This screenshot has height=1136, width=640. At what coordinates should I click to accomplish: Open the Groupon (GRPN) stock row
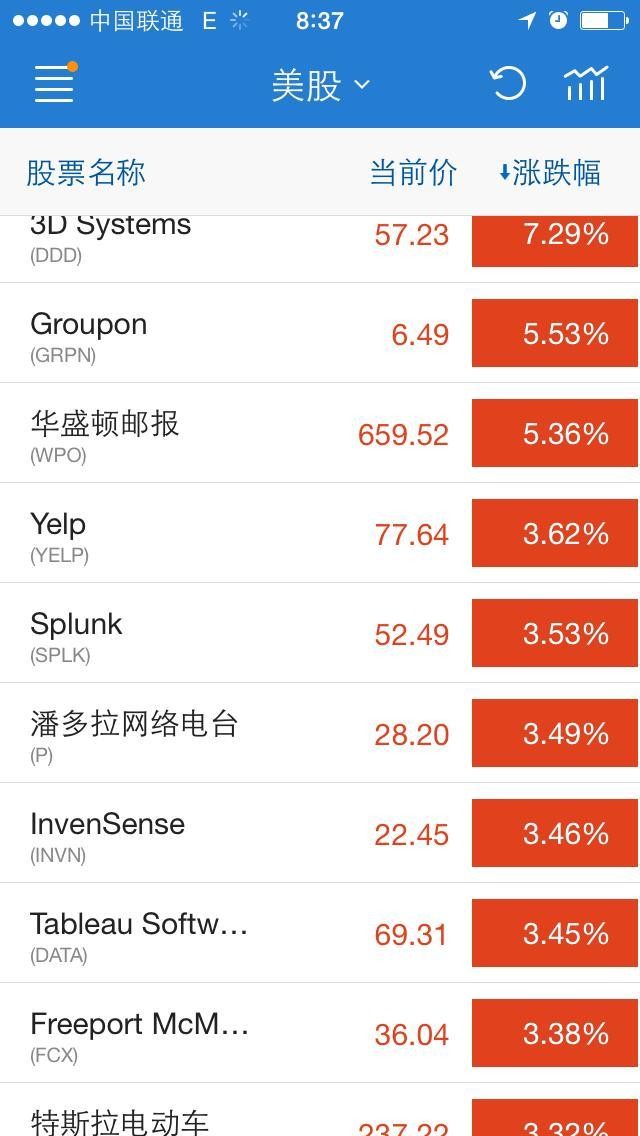(320, 333)
